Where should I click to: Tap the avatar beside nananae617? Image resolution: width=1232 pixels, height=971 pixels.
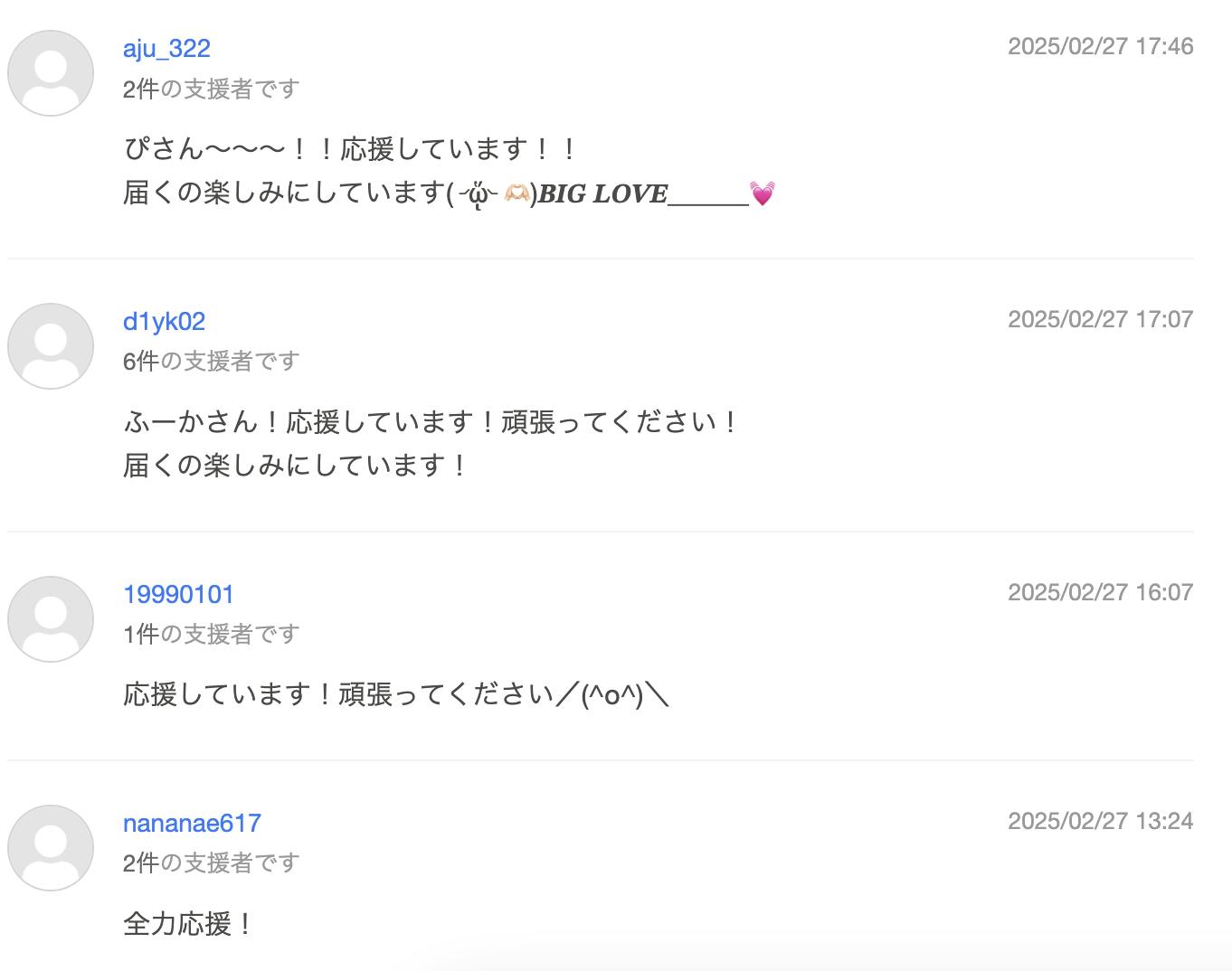coord(51,848)
